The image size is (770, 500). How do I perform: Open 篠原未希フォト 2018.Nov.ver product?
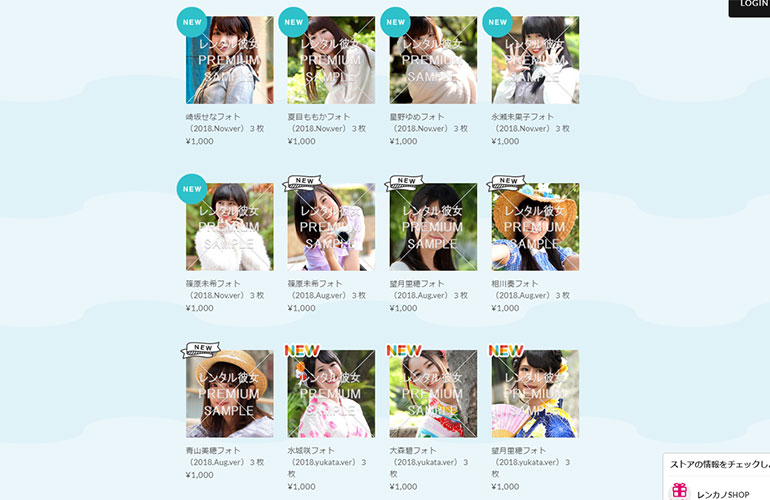(x=229, y=227)
